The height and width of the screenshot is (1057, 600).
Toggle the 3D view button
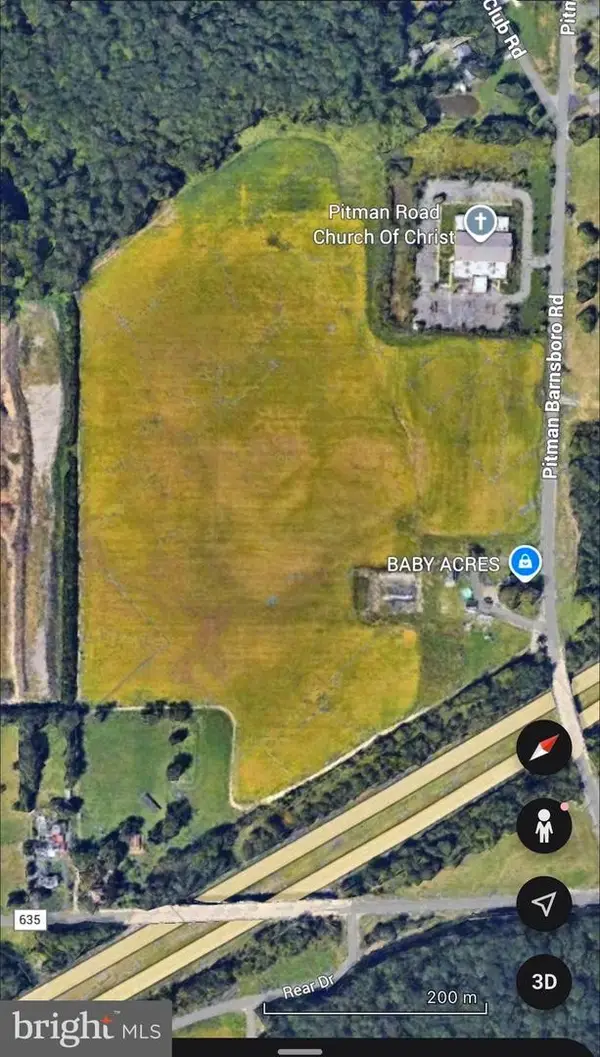tap(544, 981)
